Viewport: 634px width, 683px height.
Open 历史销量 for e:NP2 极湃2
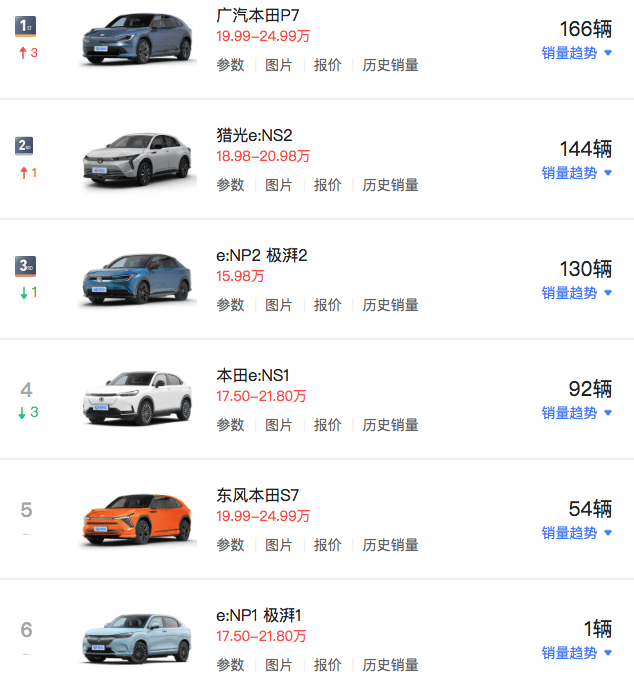pyautogui.click(x=390, y=305)
